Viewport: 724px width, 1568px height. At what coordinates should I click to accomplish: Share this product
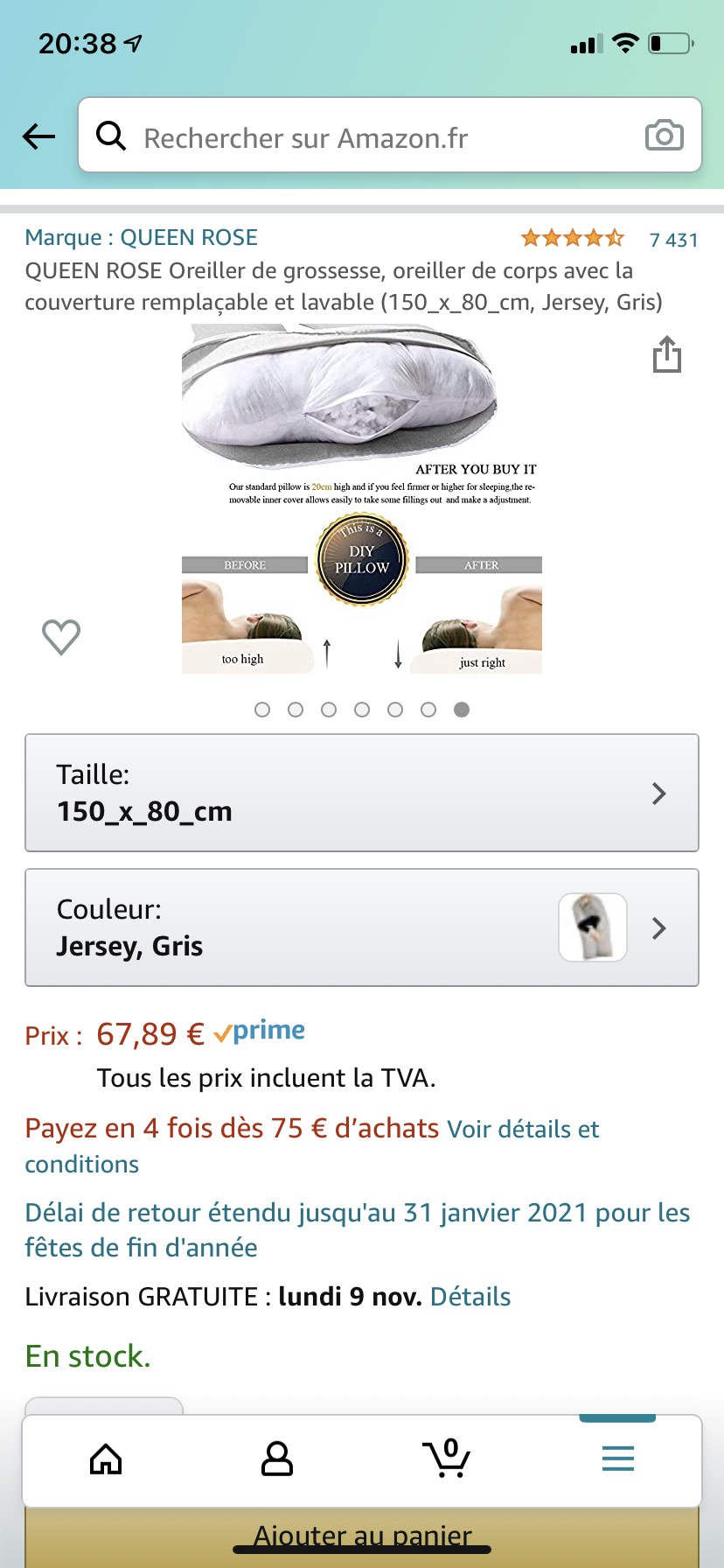click(x=667, y=354)
